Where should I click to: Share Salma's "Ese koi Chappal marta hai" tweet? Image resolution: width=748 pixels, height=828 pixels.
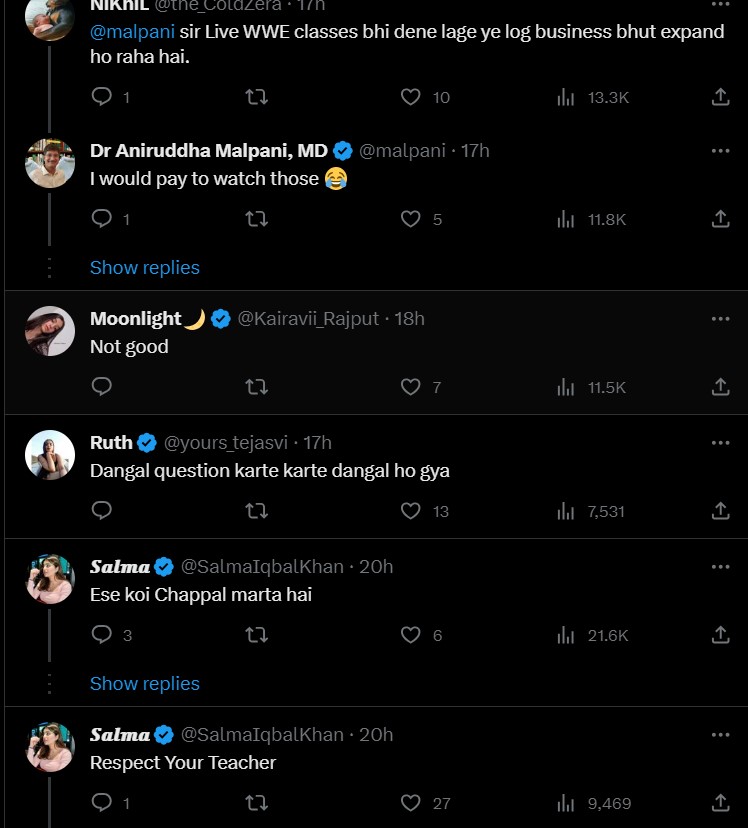(x=720, y=635)
